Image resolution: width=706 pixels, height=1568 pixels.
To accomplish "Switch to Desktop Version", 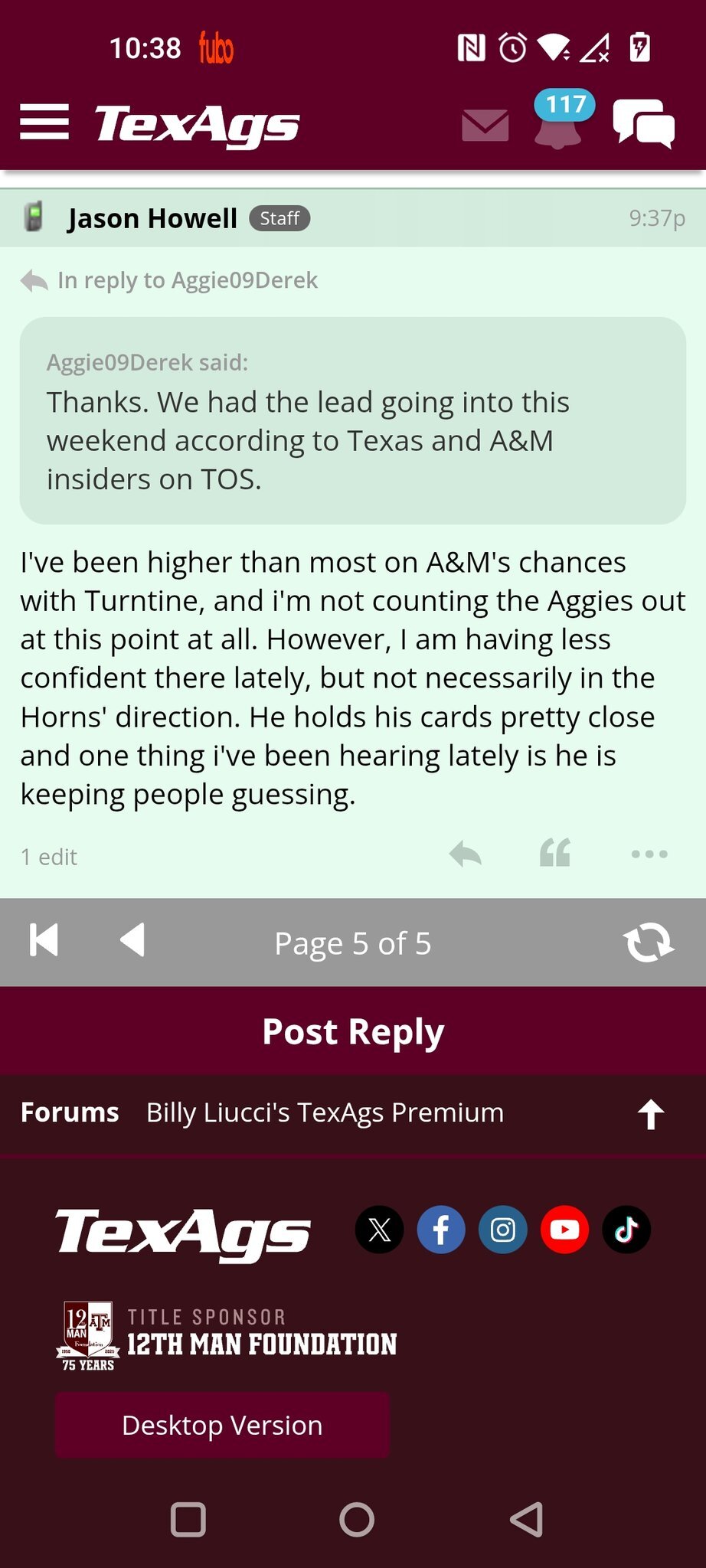I will [x=222, y=1426].
